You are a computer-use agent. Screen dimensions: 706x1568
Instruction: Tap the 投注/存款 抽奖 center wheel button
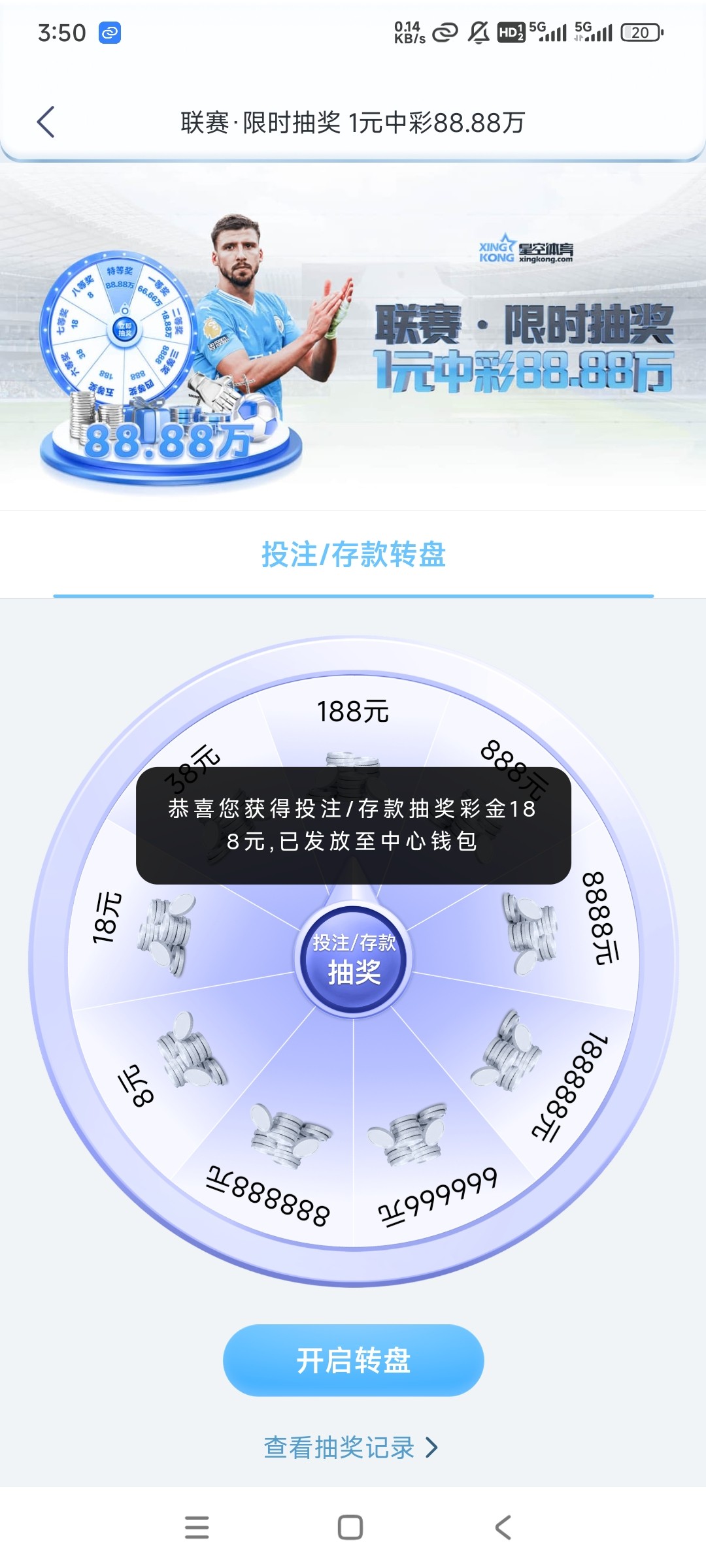(x=354, y=960)
